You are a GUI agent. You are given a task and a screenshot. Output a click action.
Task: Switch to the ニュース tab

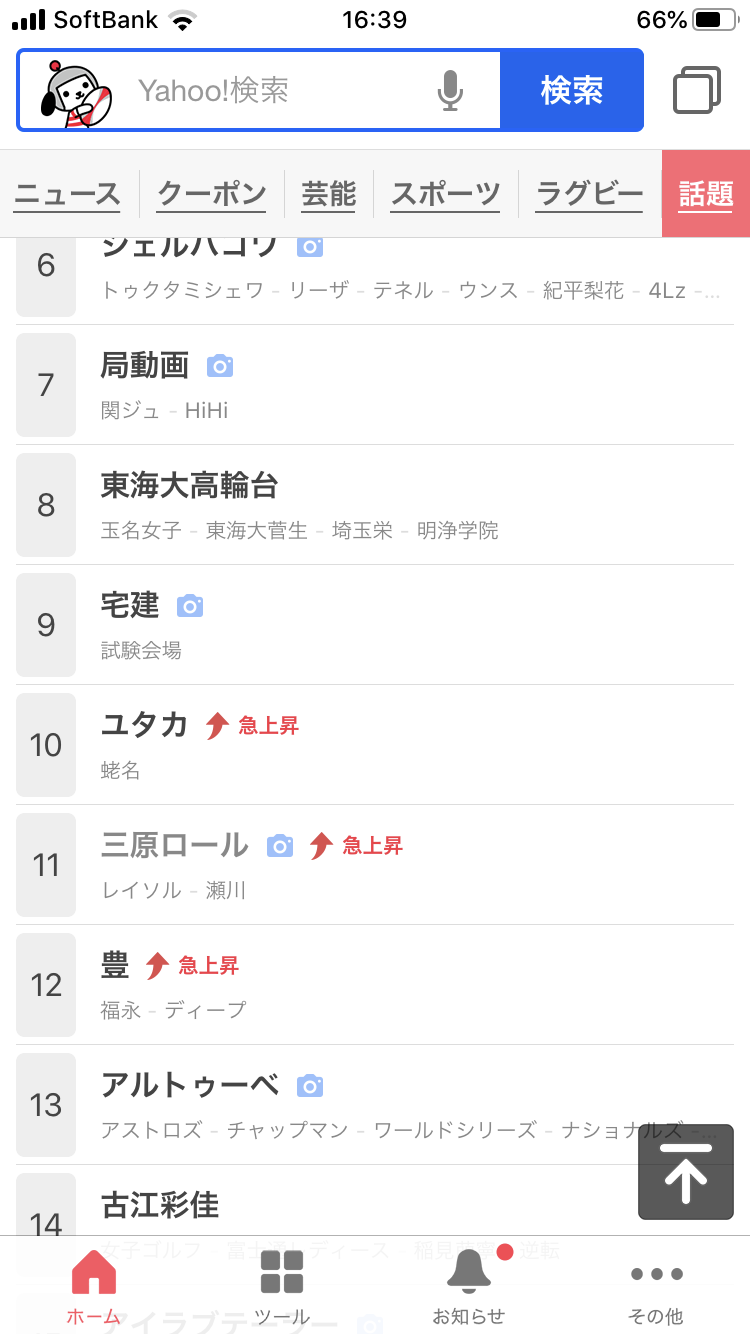[67, 194]
